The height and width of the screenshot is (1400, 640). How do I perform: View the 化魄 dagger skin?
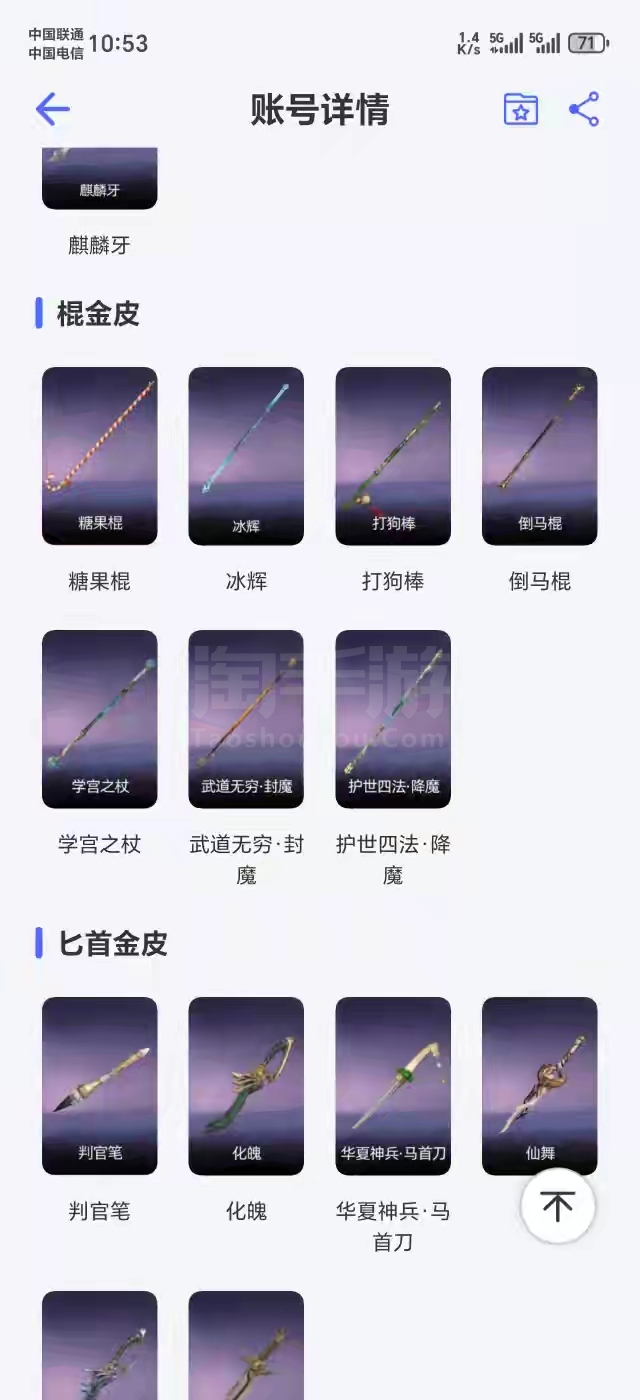(x=246, y=1085)
